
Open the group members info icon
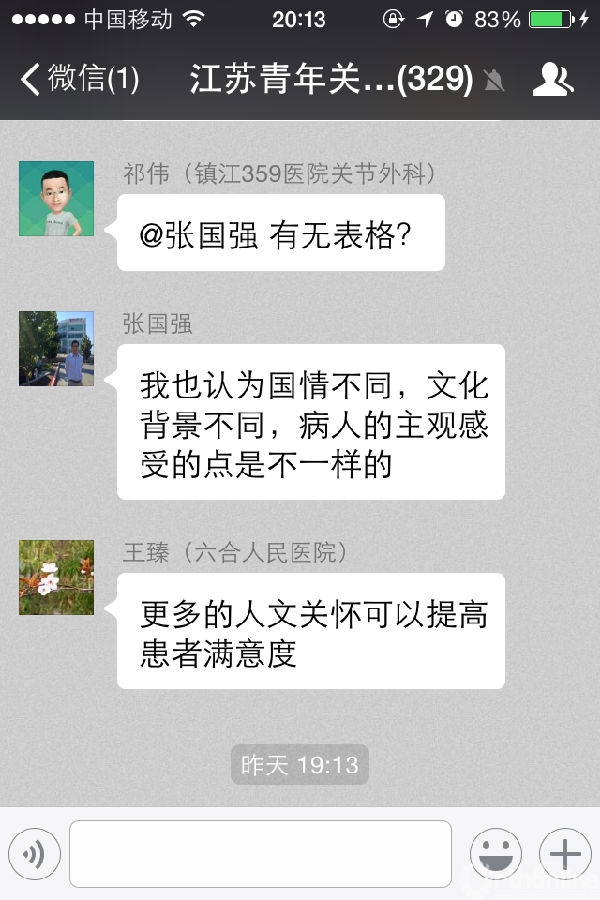pos(553,79)
